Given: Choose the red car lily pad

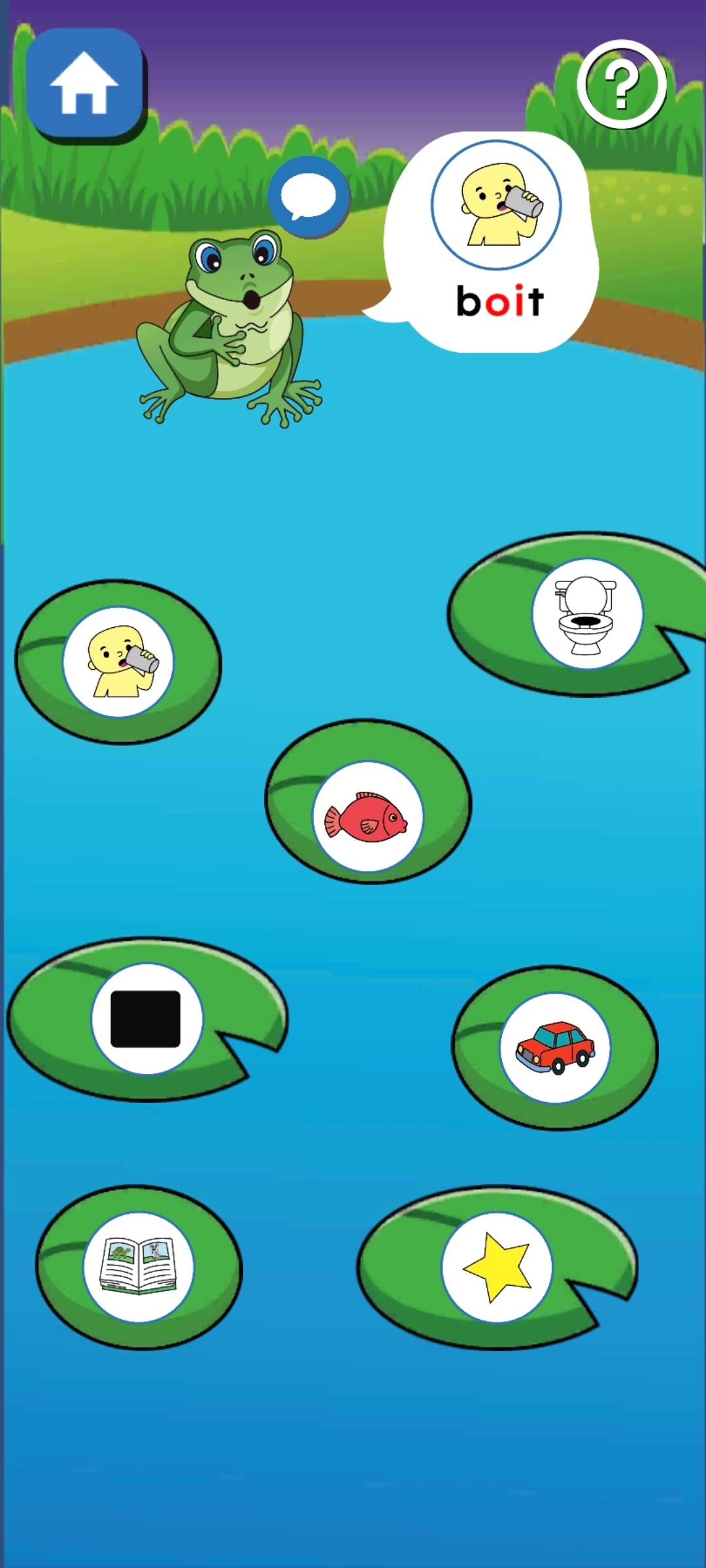Looking at the screenshot, I should click(555, 1048).
